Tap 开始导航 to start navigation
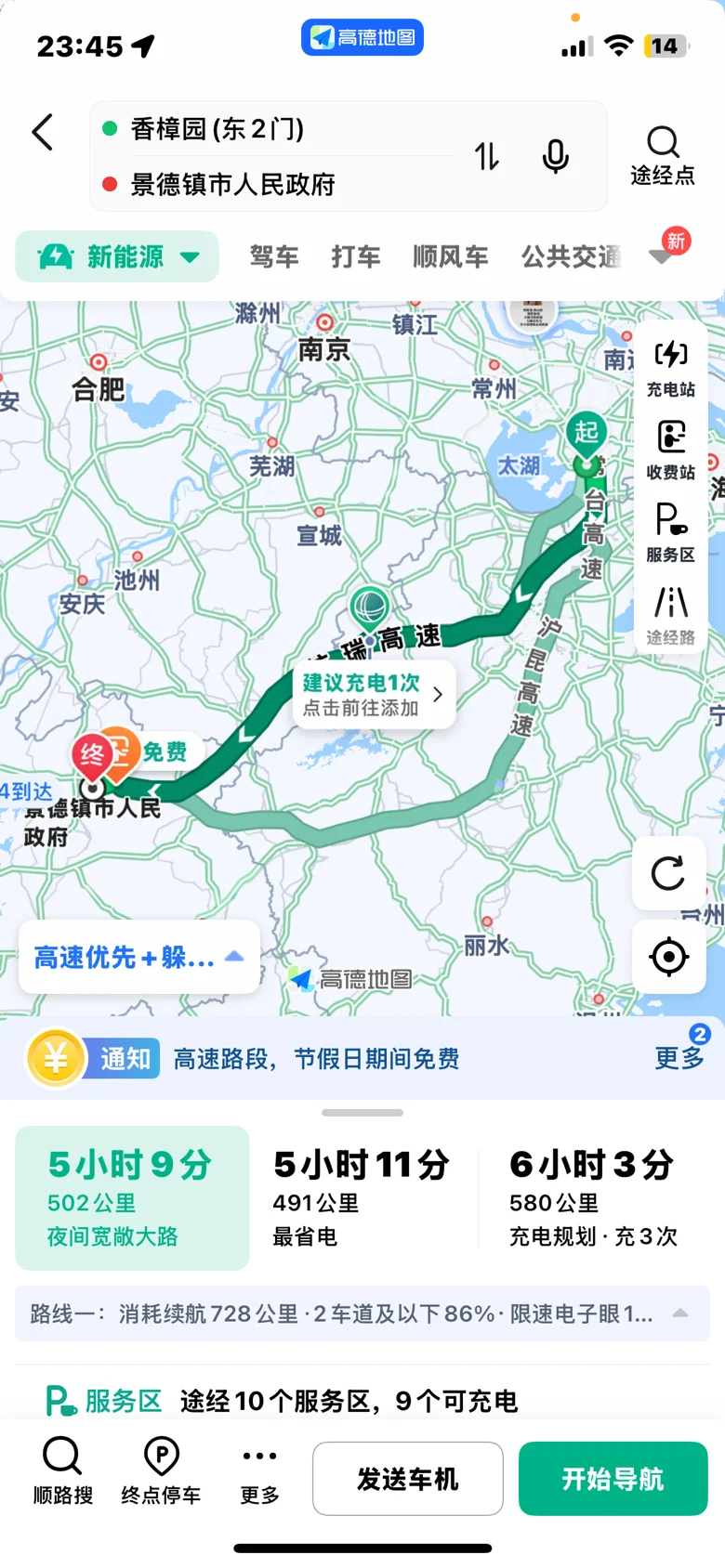 (613, 1479)
